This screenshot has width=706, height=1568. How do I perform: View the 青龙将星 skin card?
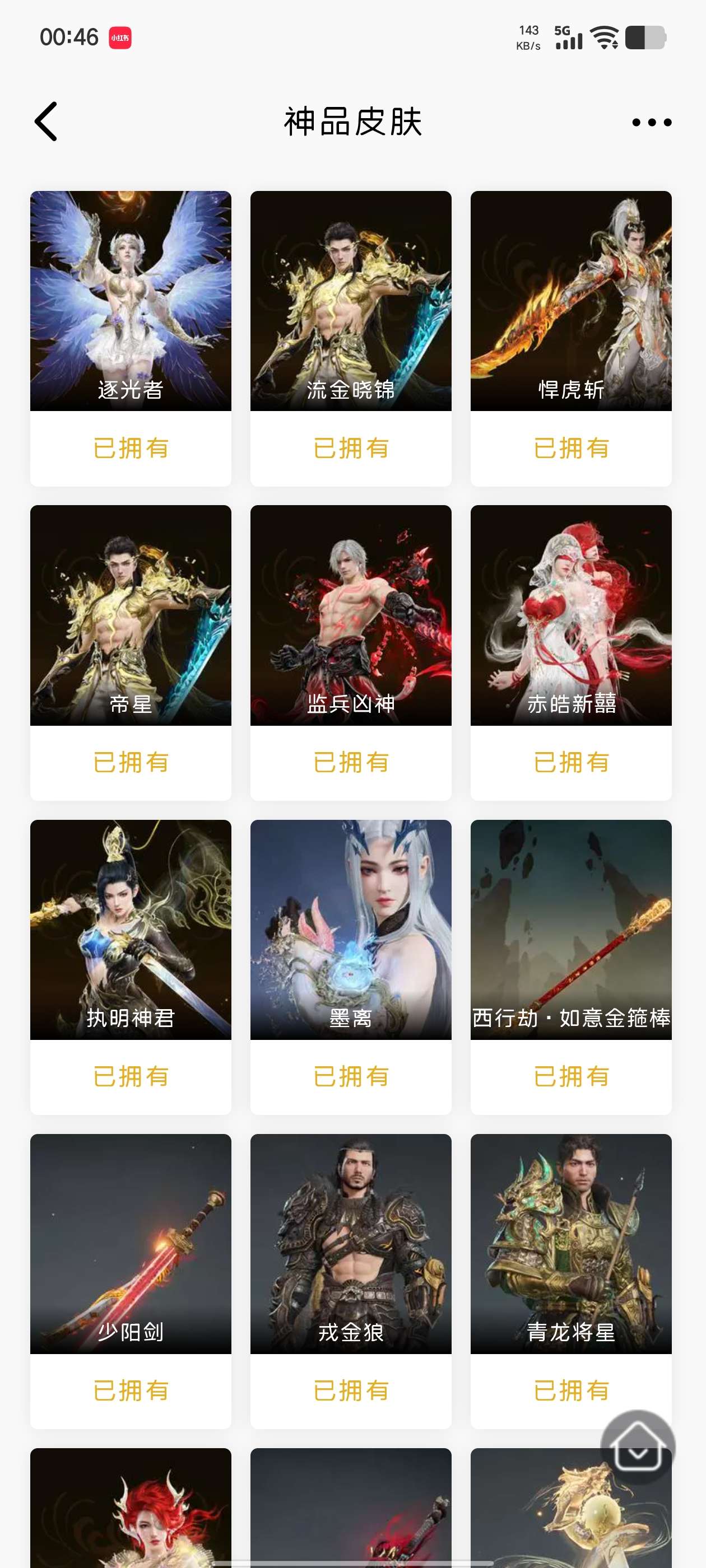coord(571,1244)
